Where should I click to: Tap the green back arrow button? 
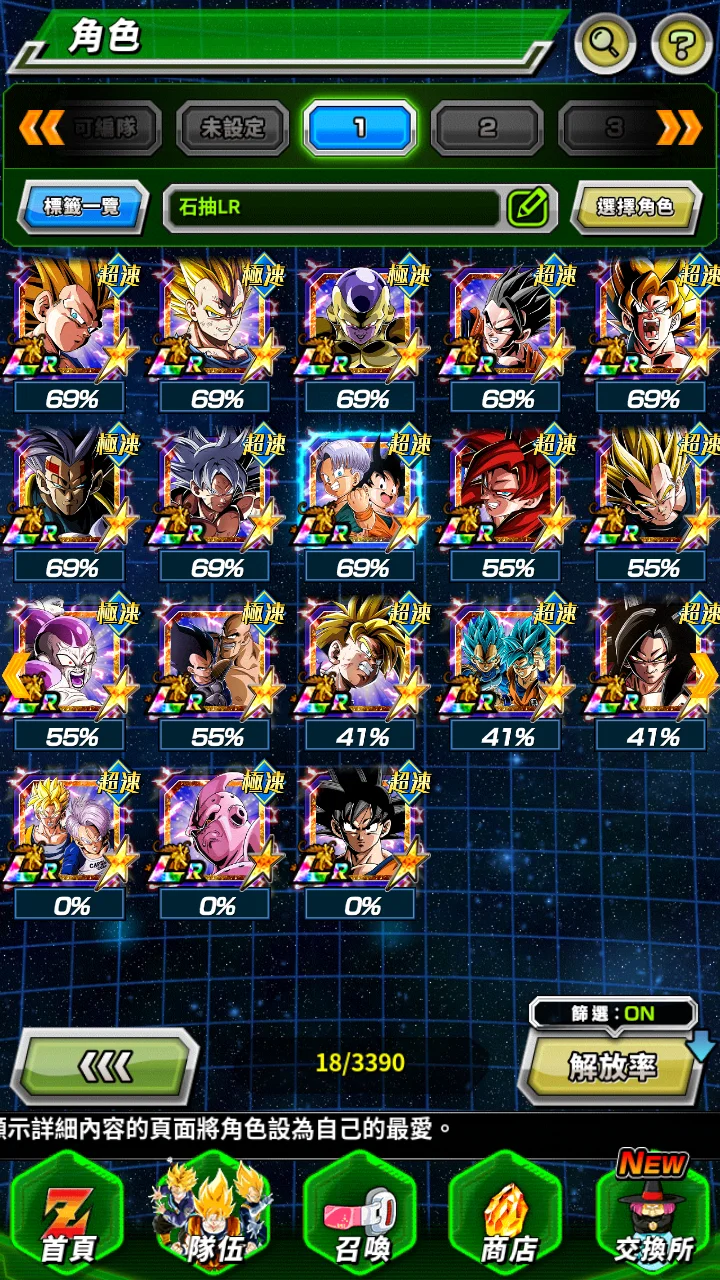pyautogui.click(x=106, y=1066)
